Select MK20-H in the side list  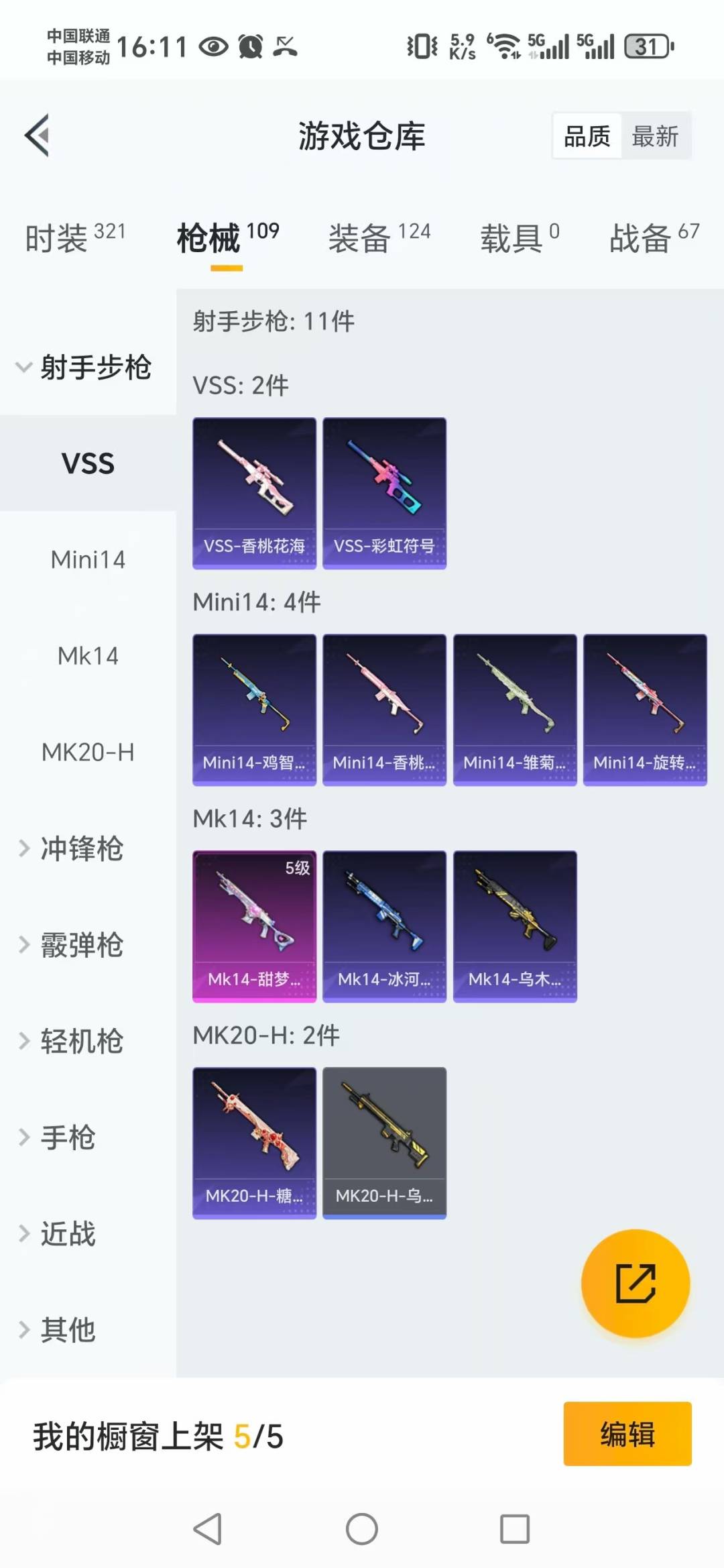tap(88, 752)
